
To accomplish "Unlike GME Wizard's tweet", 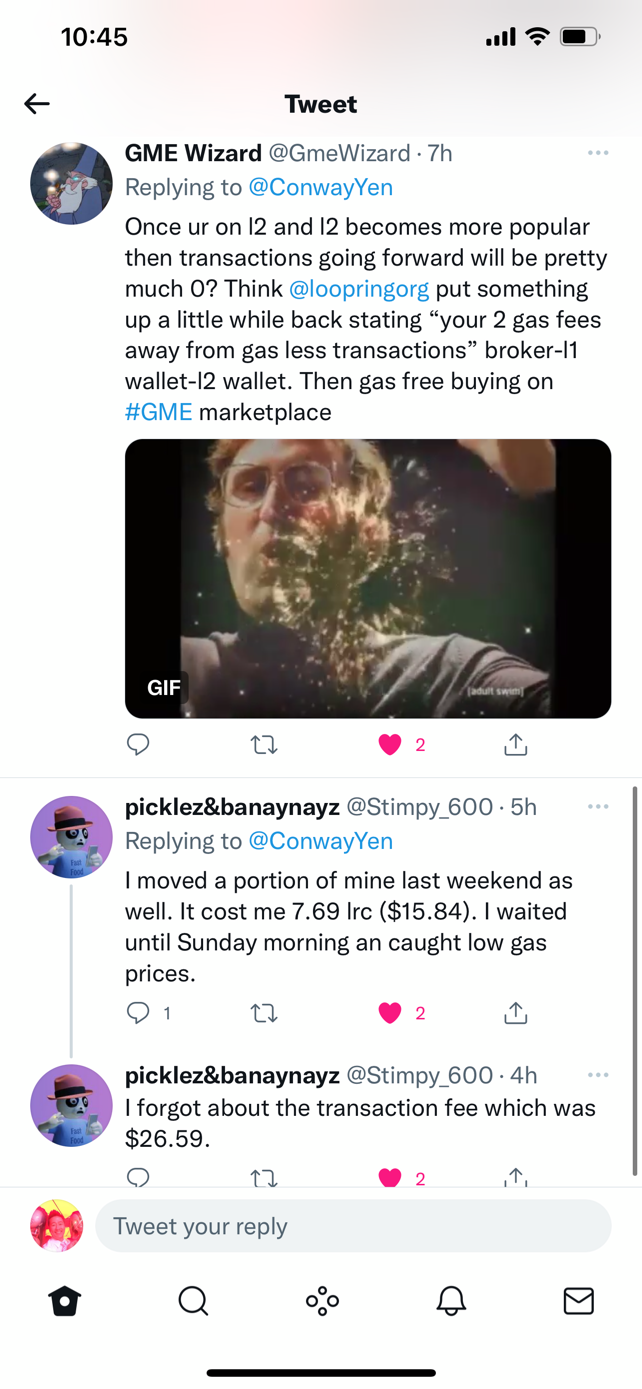I will 390,744.
